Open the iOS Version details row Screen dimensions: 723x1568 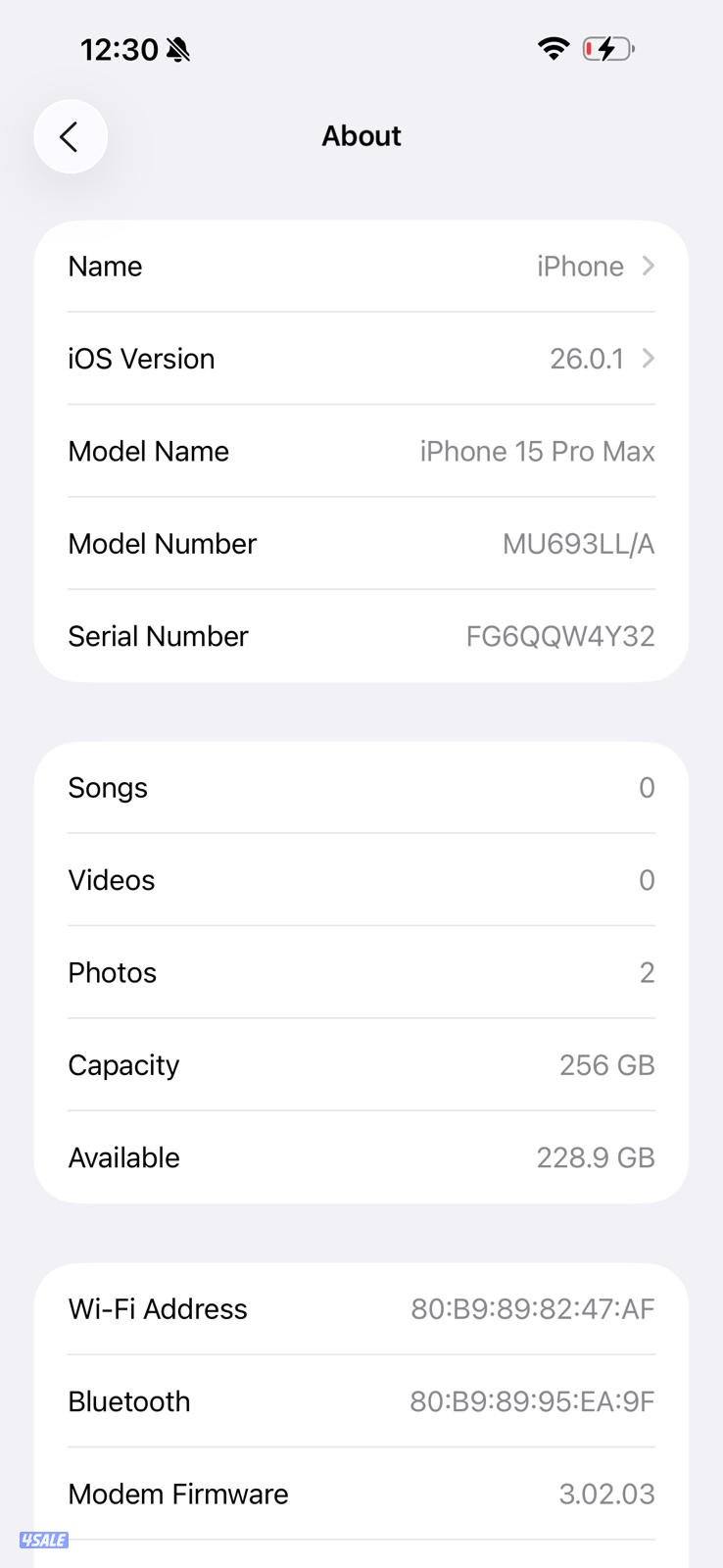[361, 359]
